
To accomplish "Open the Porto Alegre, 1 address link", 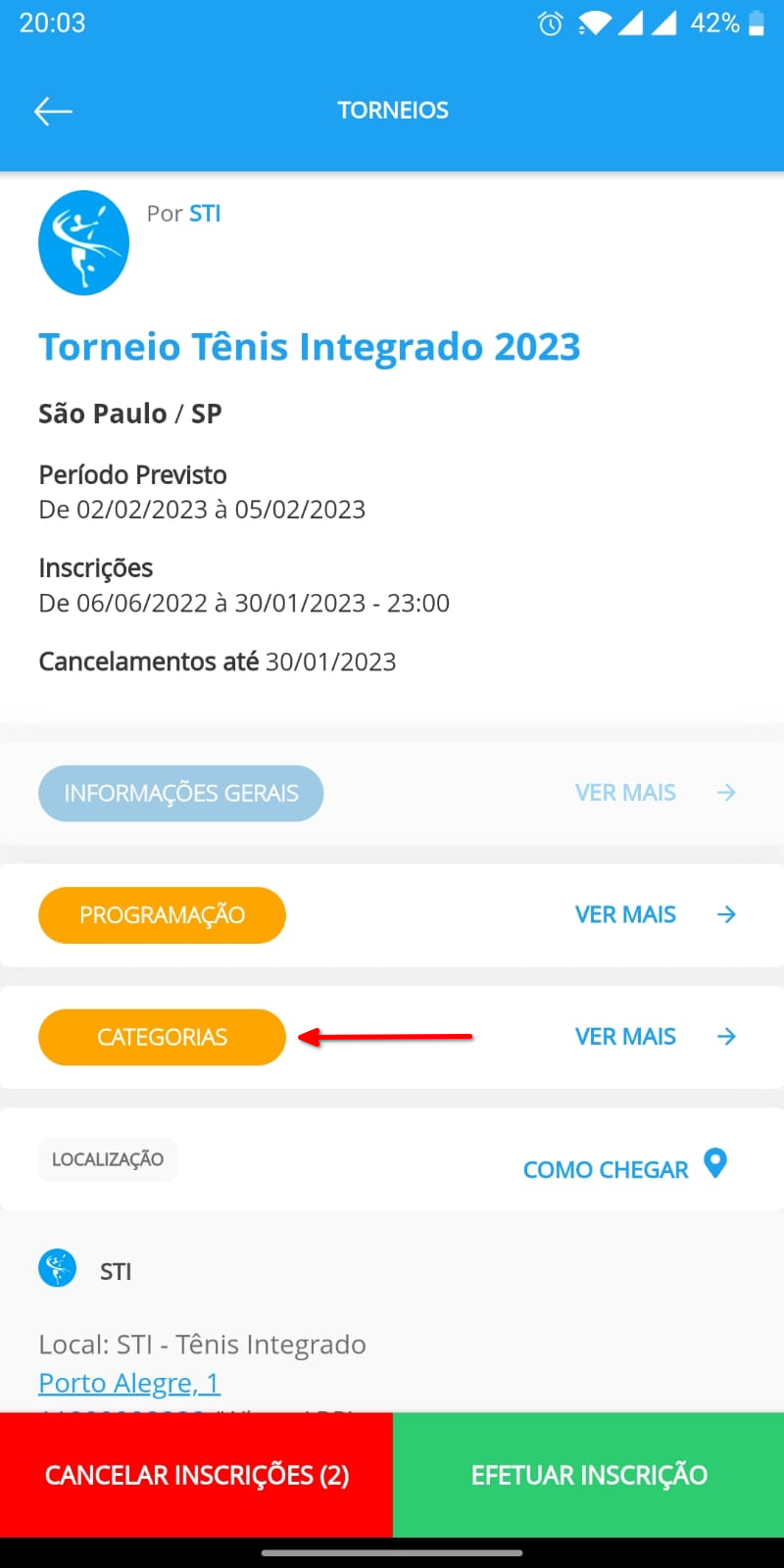I will 129,1383.
